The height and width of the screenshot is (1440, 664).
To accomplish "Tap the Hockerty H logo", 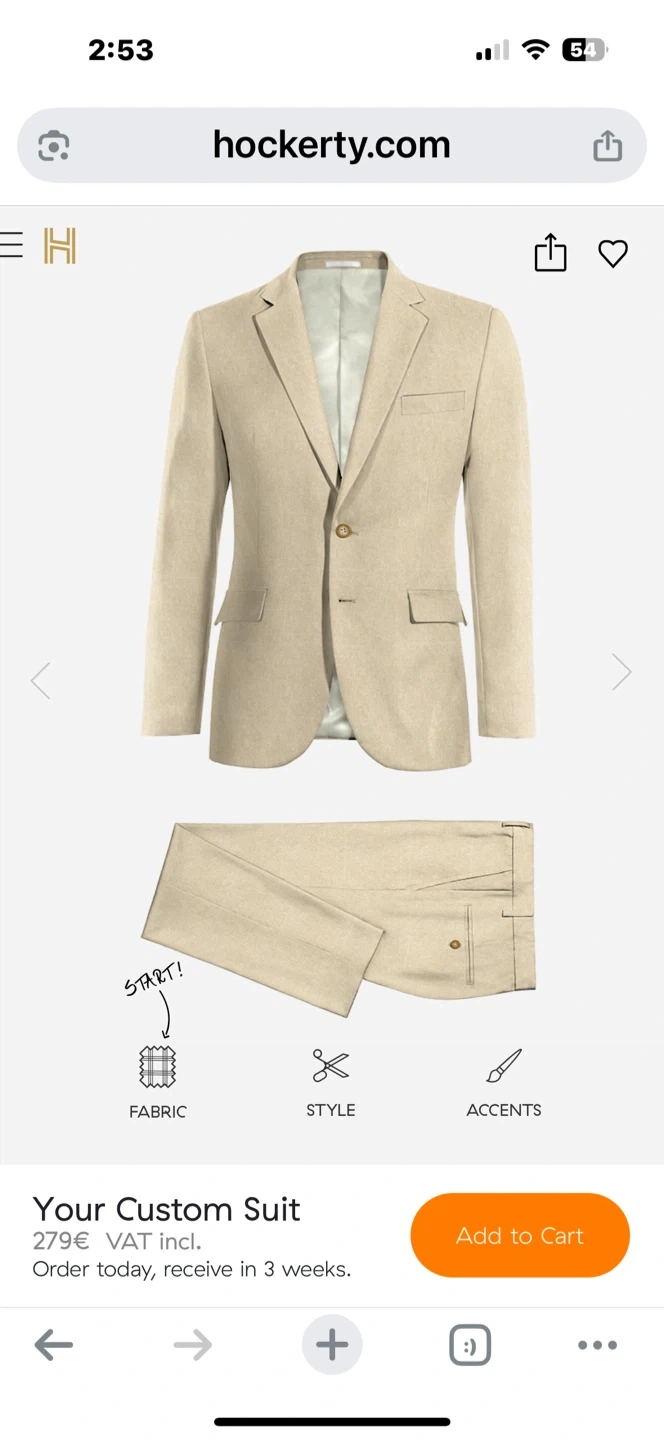I will 60,246.
